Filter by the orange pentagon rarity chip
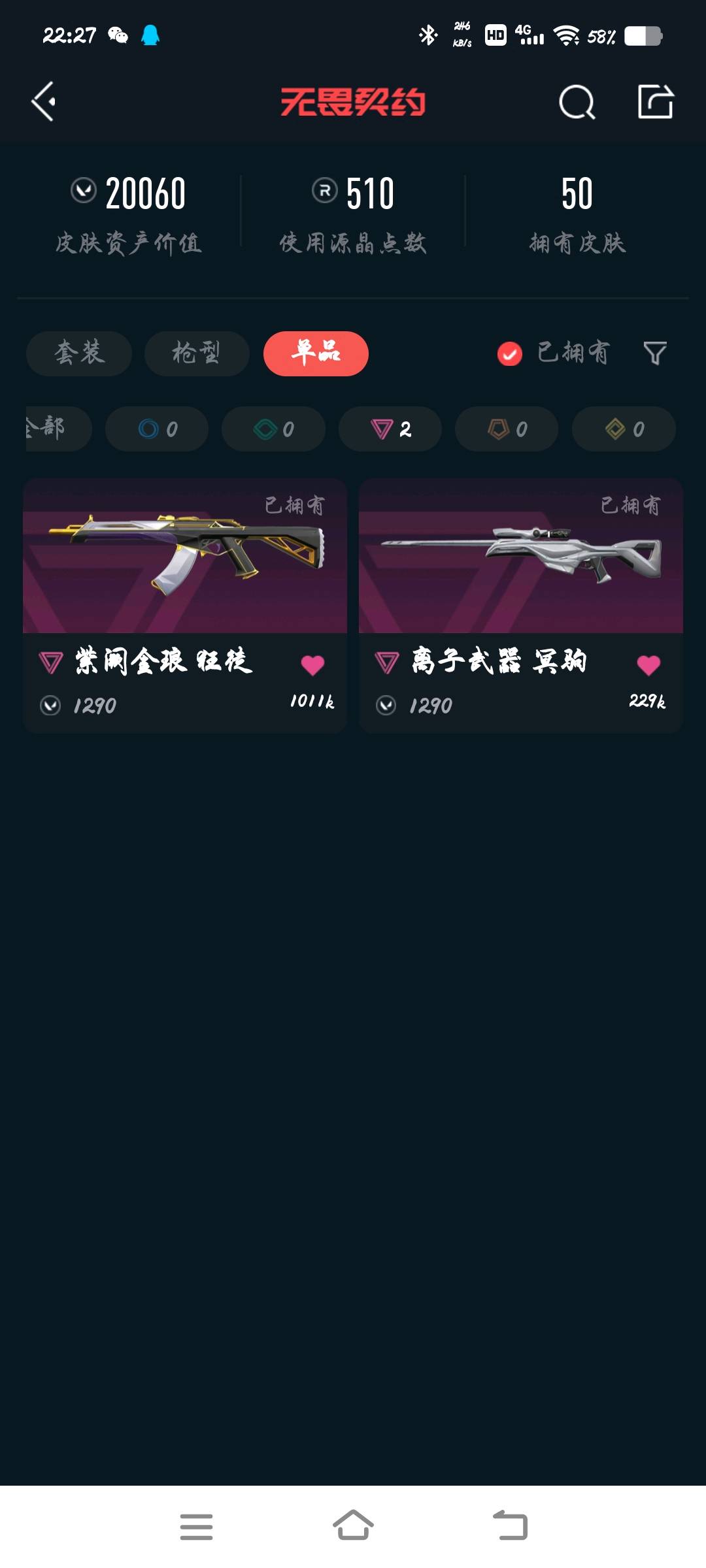 pos(507,429)
